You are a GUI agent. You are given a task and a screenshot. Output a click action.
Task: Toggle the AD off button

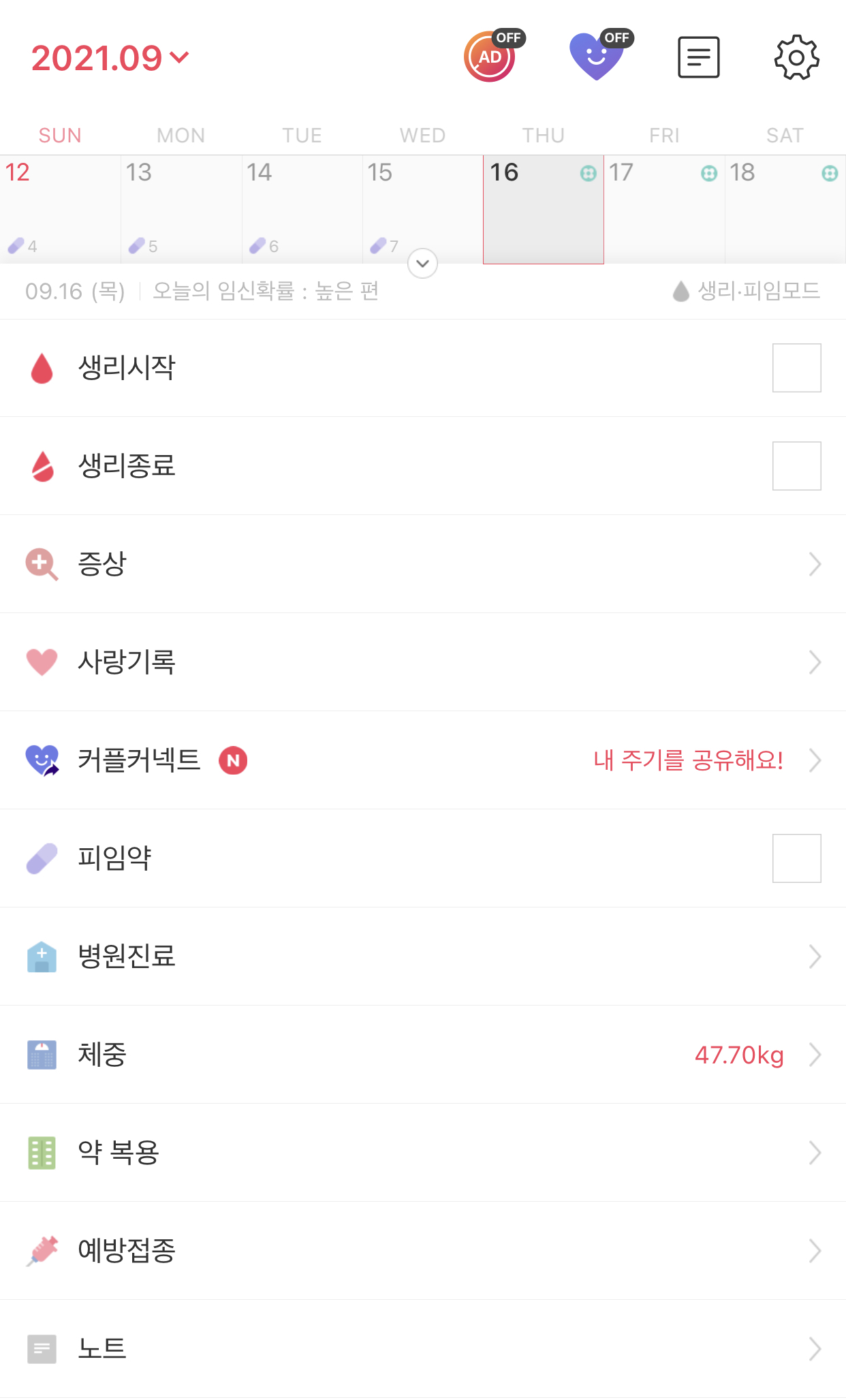(491, 57)
